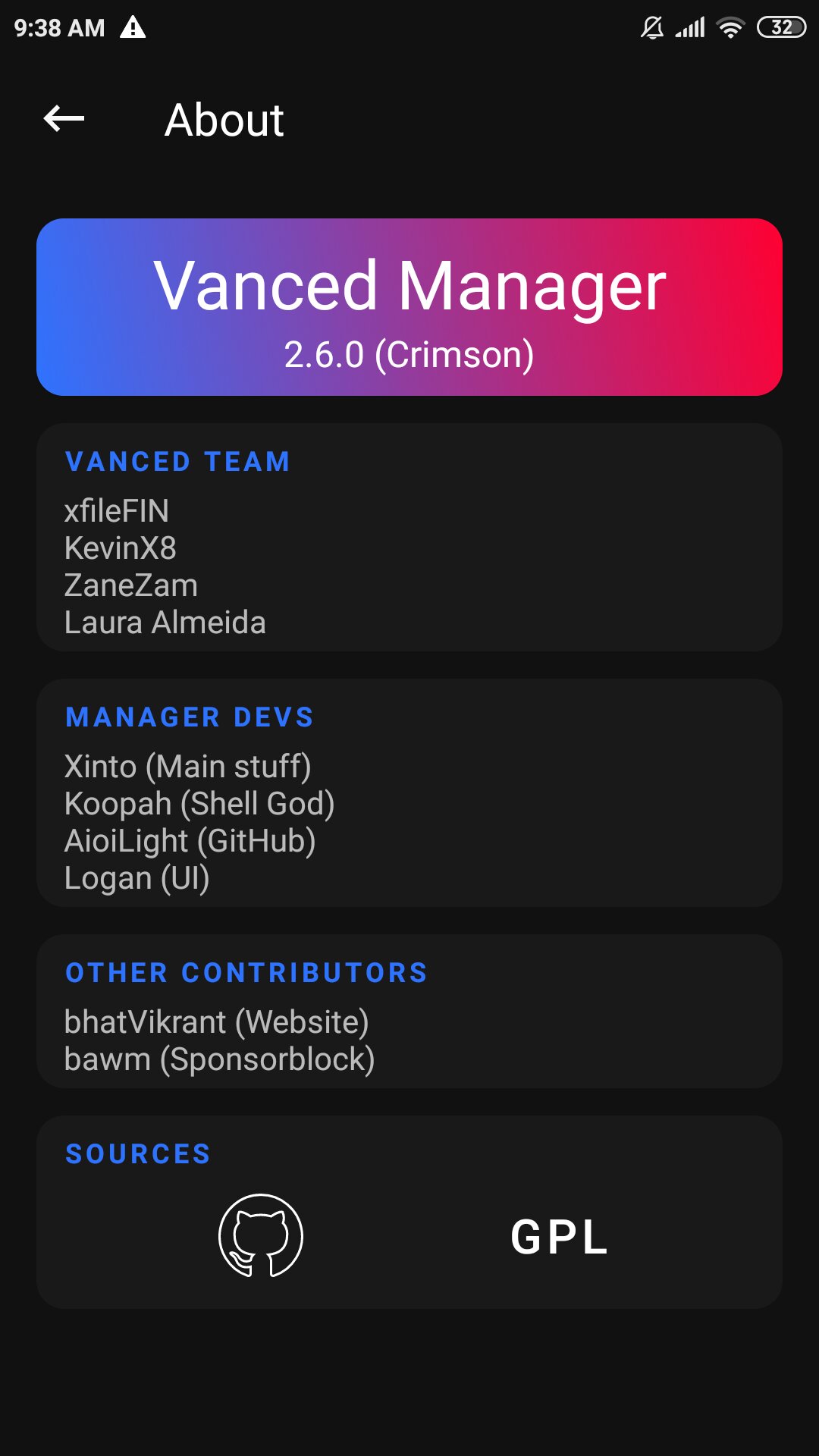View the GPL license
The image size is (819, 1456).
(560, 1237)
